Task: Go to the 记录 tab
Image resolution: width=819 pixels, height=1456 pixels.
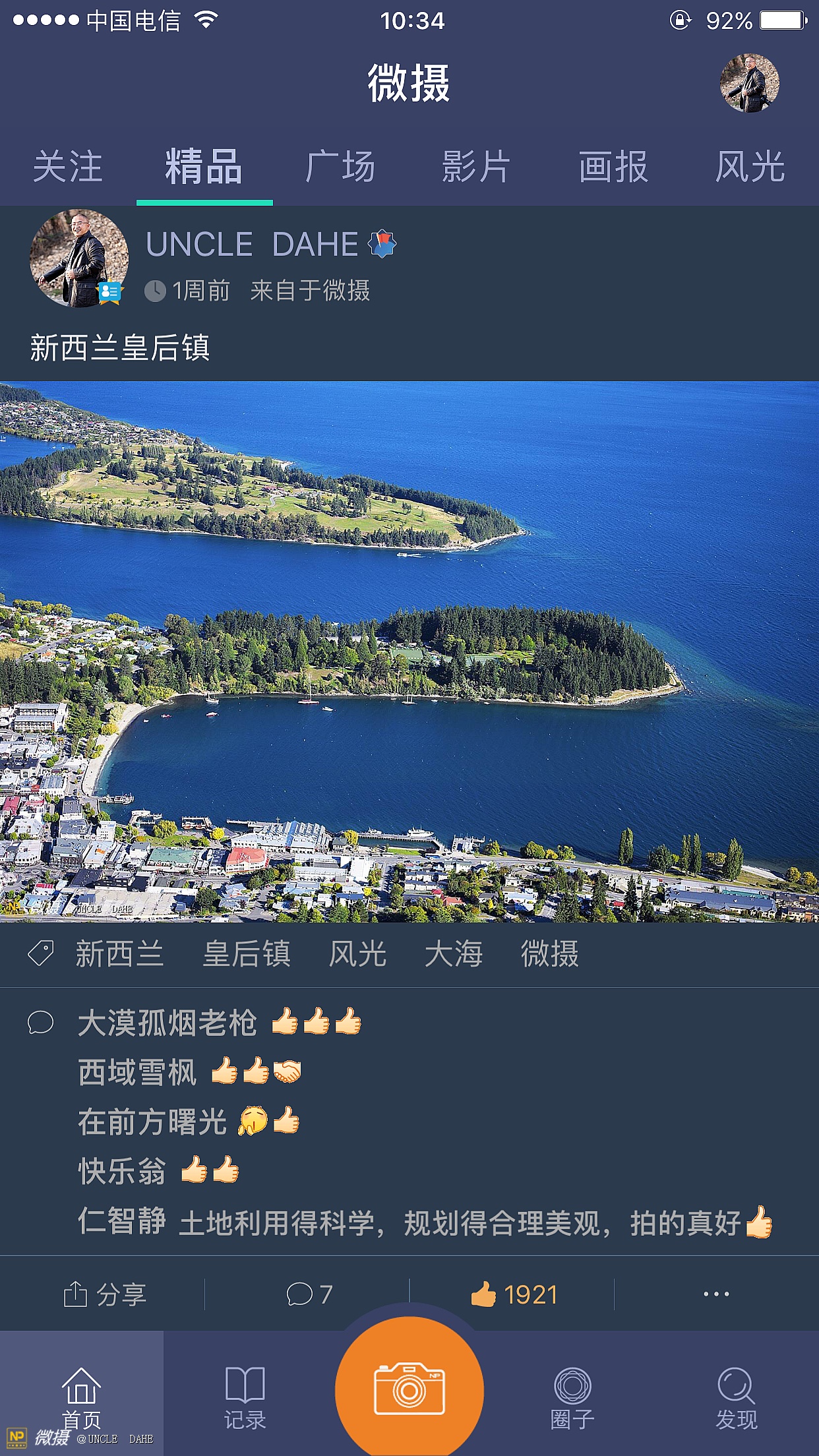Action: coord(245,1397)
